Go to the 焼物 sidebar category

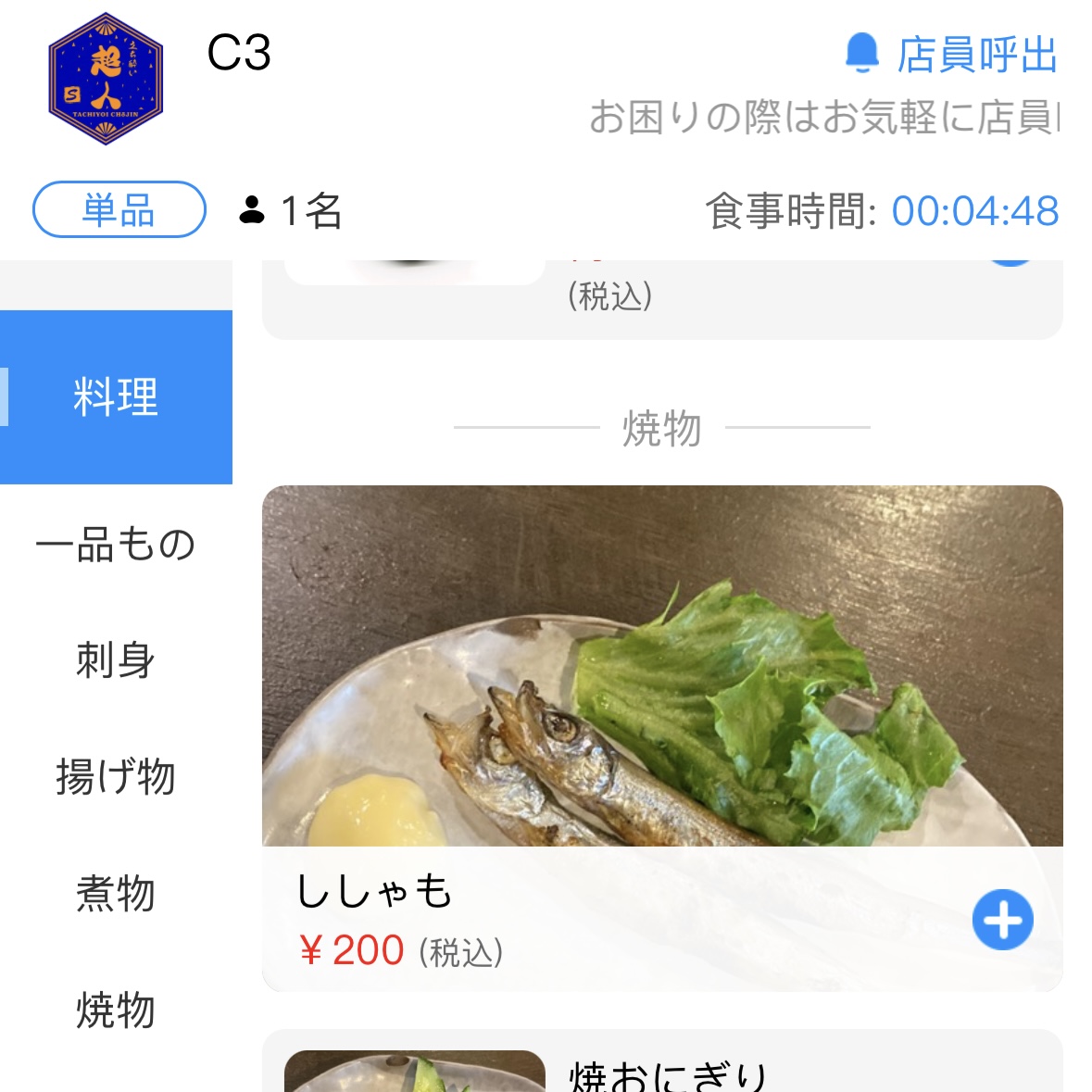116,1010
